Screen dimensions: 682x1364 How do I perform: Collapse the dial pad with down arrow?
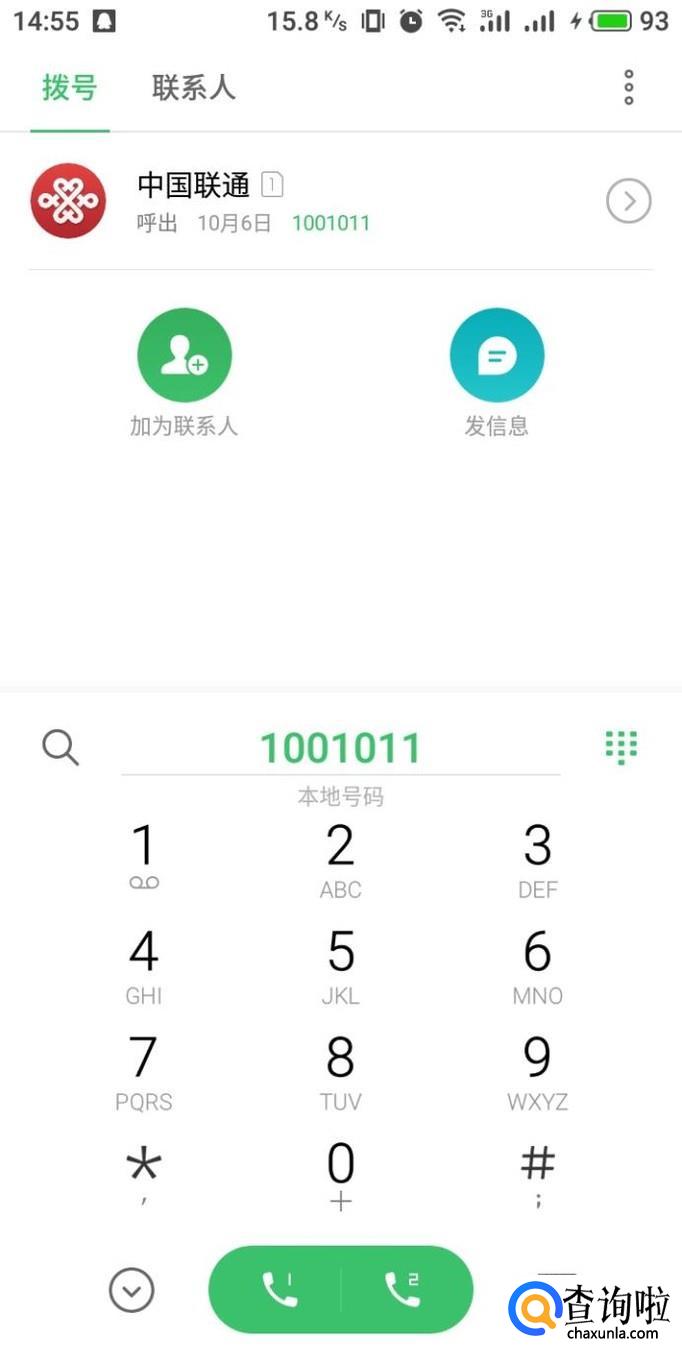pos(132,1291)
